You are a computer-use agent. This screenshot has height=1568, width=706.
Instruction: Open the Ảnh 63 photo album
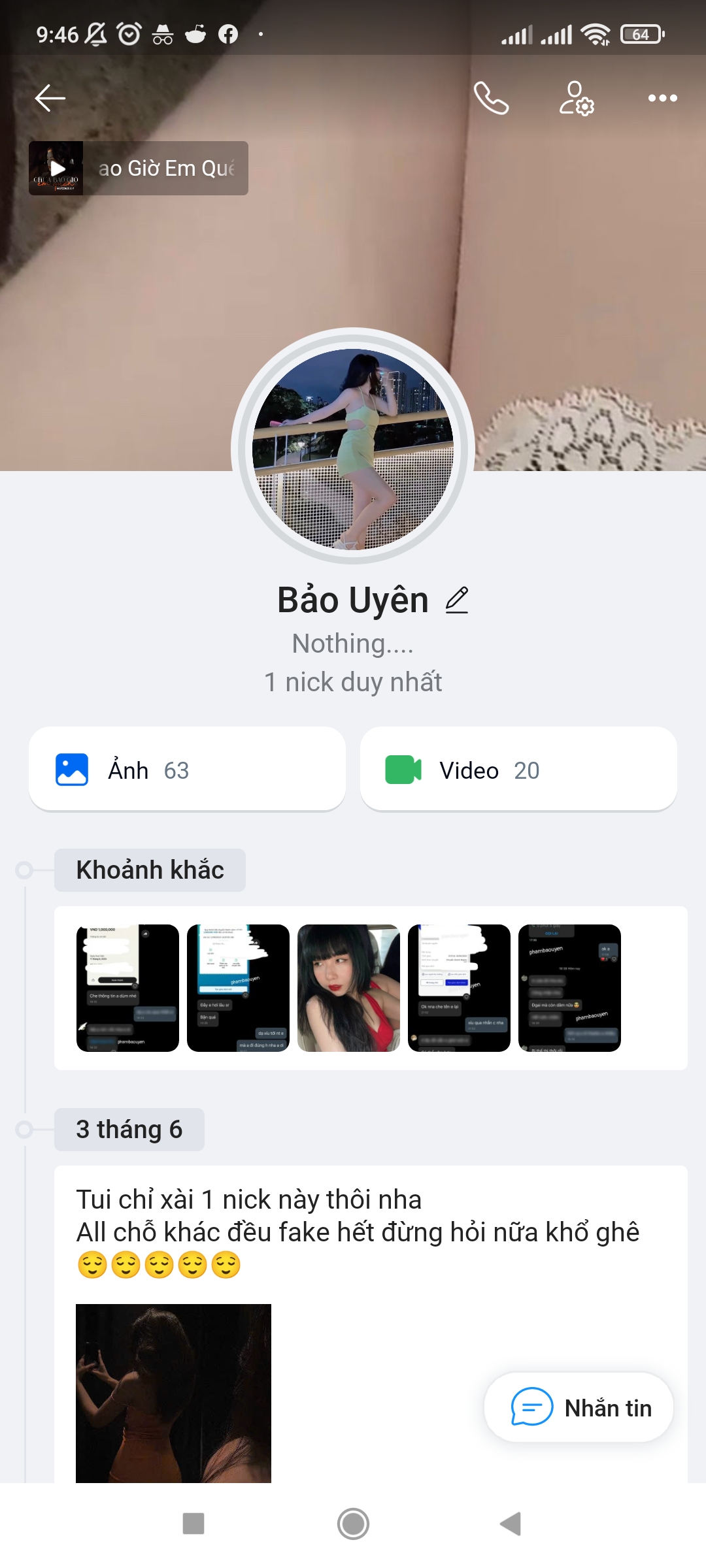click(x=187, y=770)
